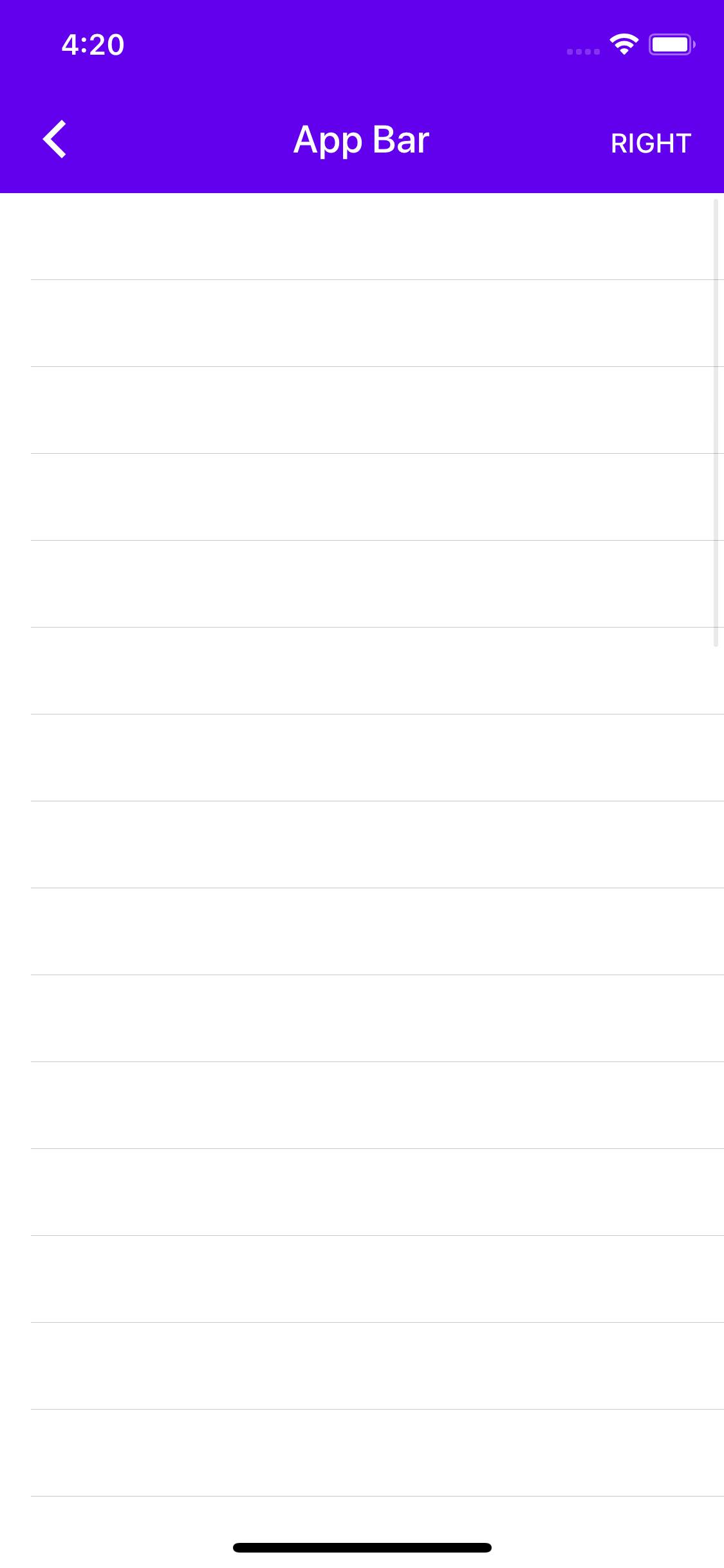The image size is (724, 1568).
Task: Tap the RIGHT button in the app bar
Action: point(651,143)
